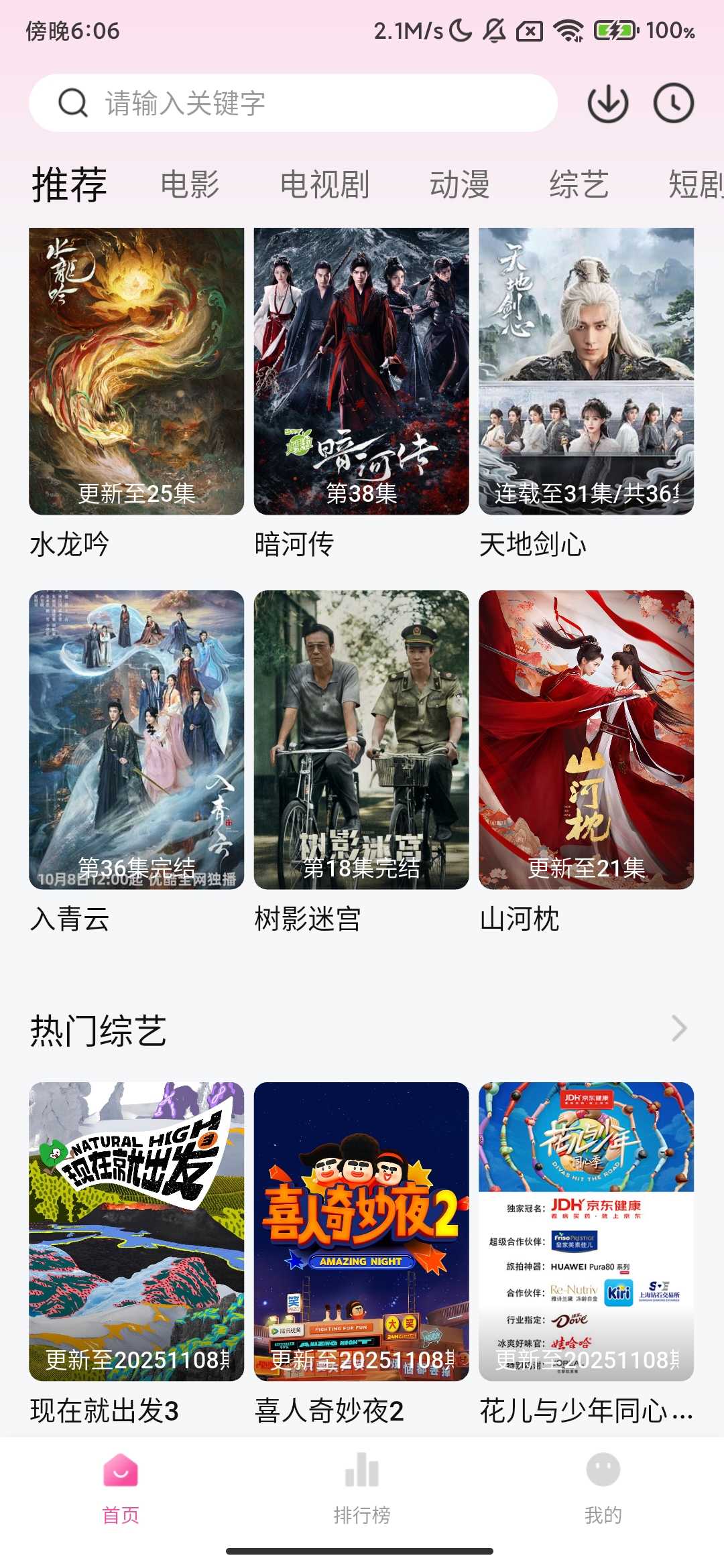Watch 树影迷宫
724x1568 pixels.
tap(361, 740)
